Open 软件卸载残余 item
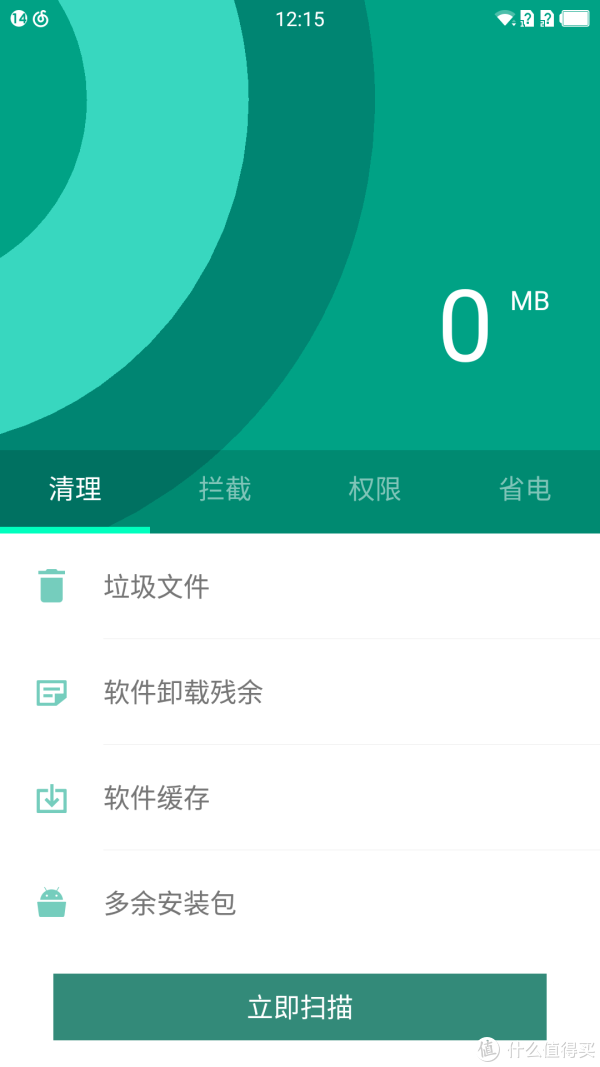Screen dimensions: 600x1067 pyautogui.click(x=300, y=692)
